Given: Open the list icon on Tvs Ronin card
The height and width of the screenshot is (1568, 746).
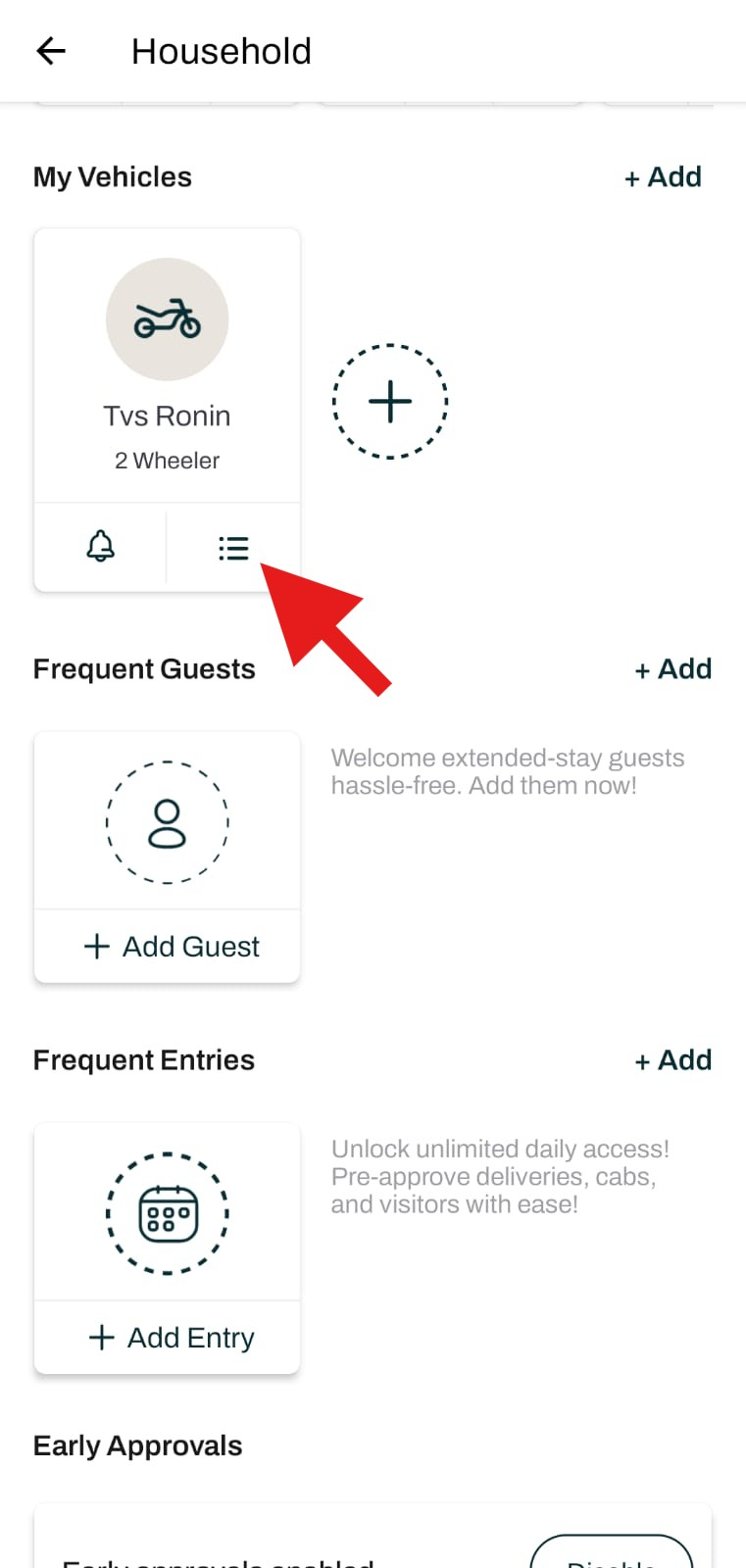Looking at the screenshot, I should click(x=233, y=547).
